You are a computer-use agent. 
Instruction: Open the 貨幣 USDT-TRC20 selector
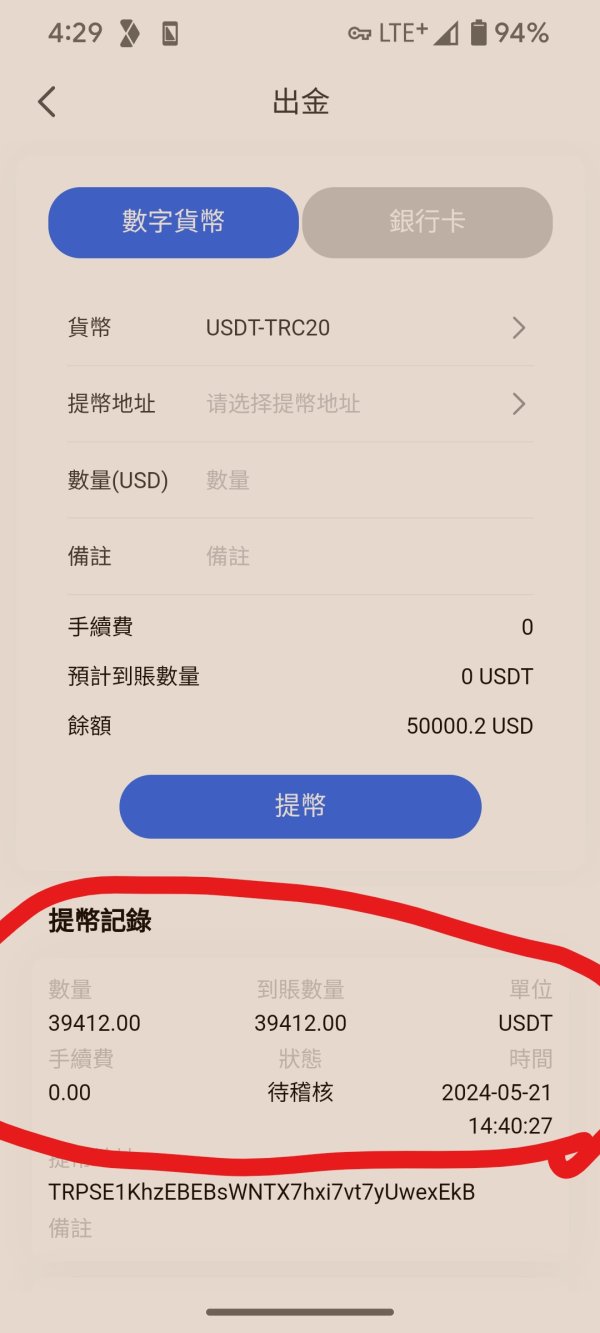300,328
